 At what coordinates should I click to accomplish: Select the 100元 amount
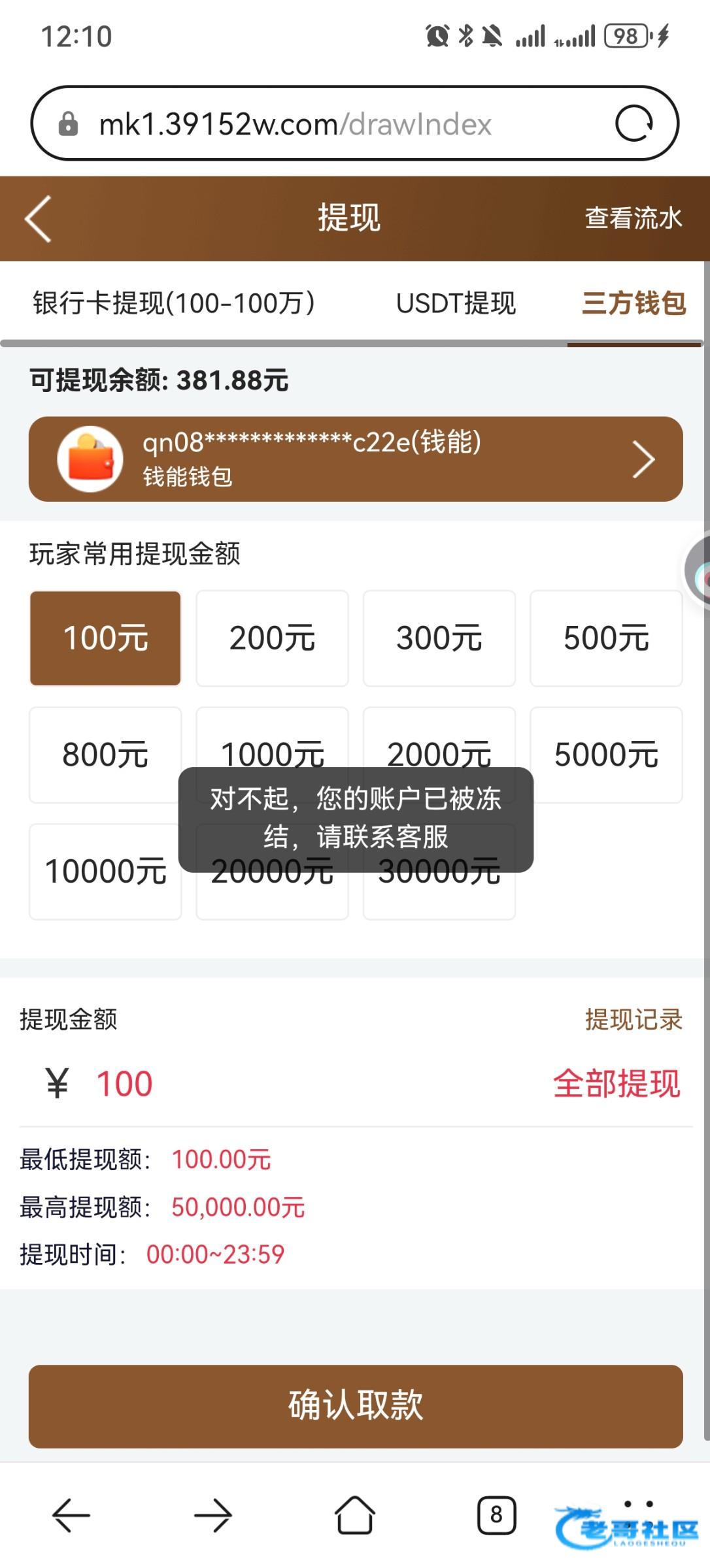point(105,638)
